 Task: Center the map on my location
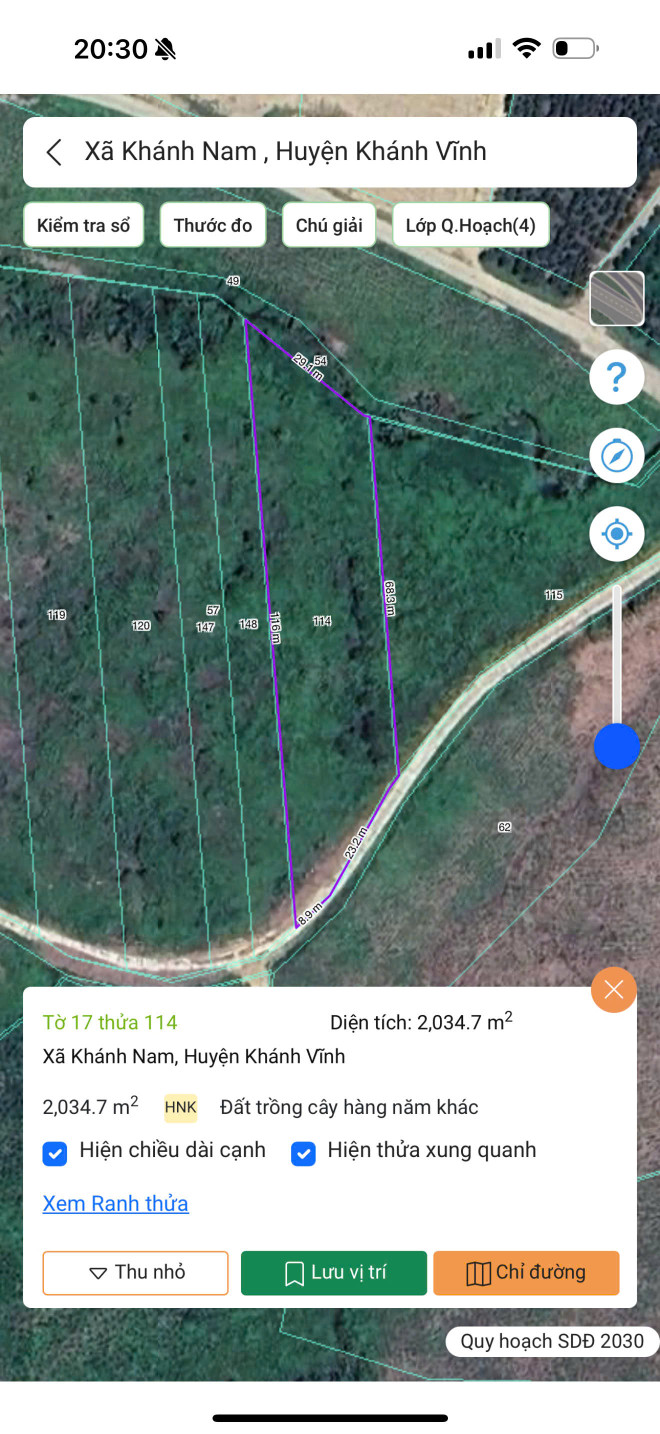(617, 534)
